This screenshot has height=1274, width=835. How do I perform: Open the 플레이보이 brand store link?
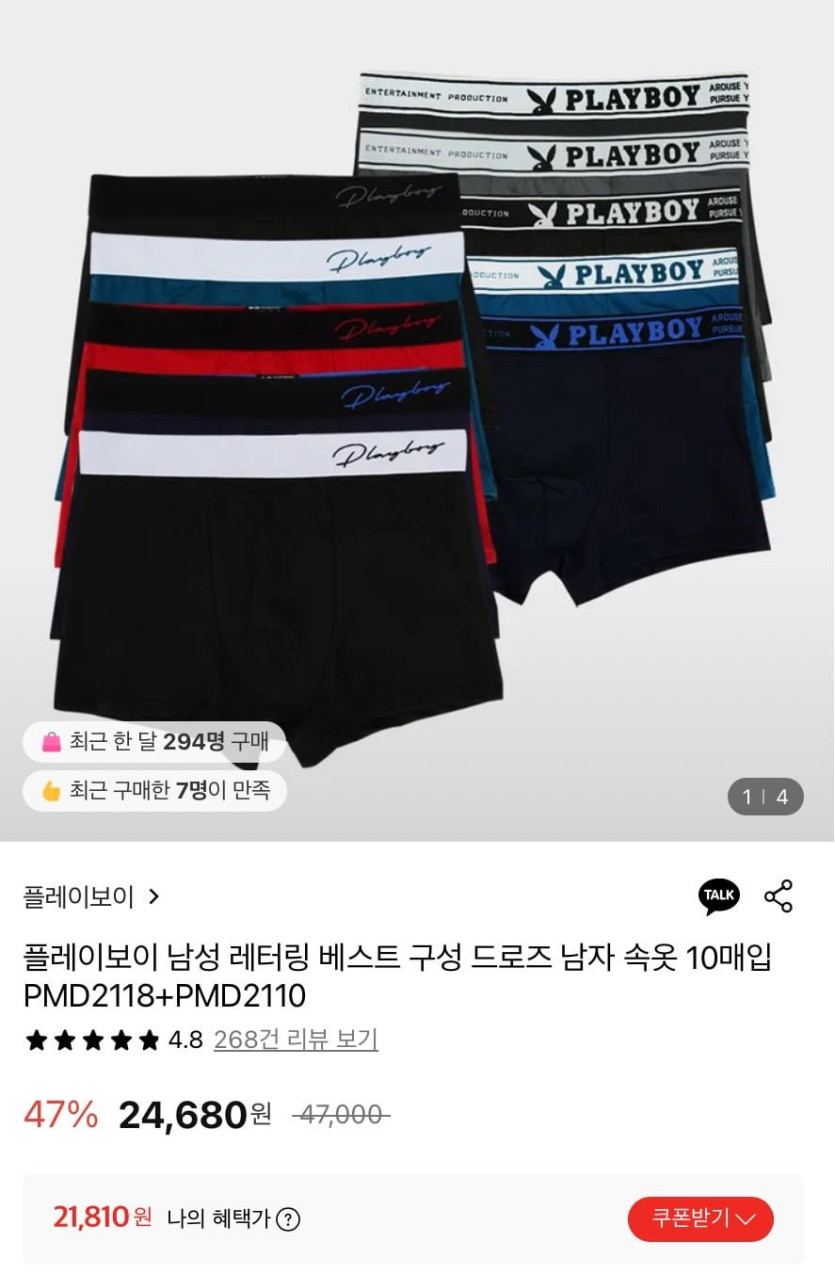[x=91, y=896]
